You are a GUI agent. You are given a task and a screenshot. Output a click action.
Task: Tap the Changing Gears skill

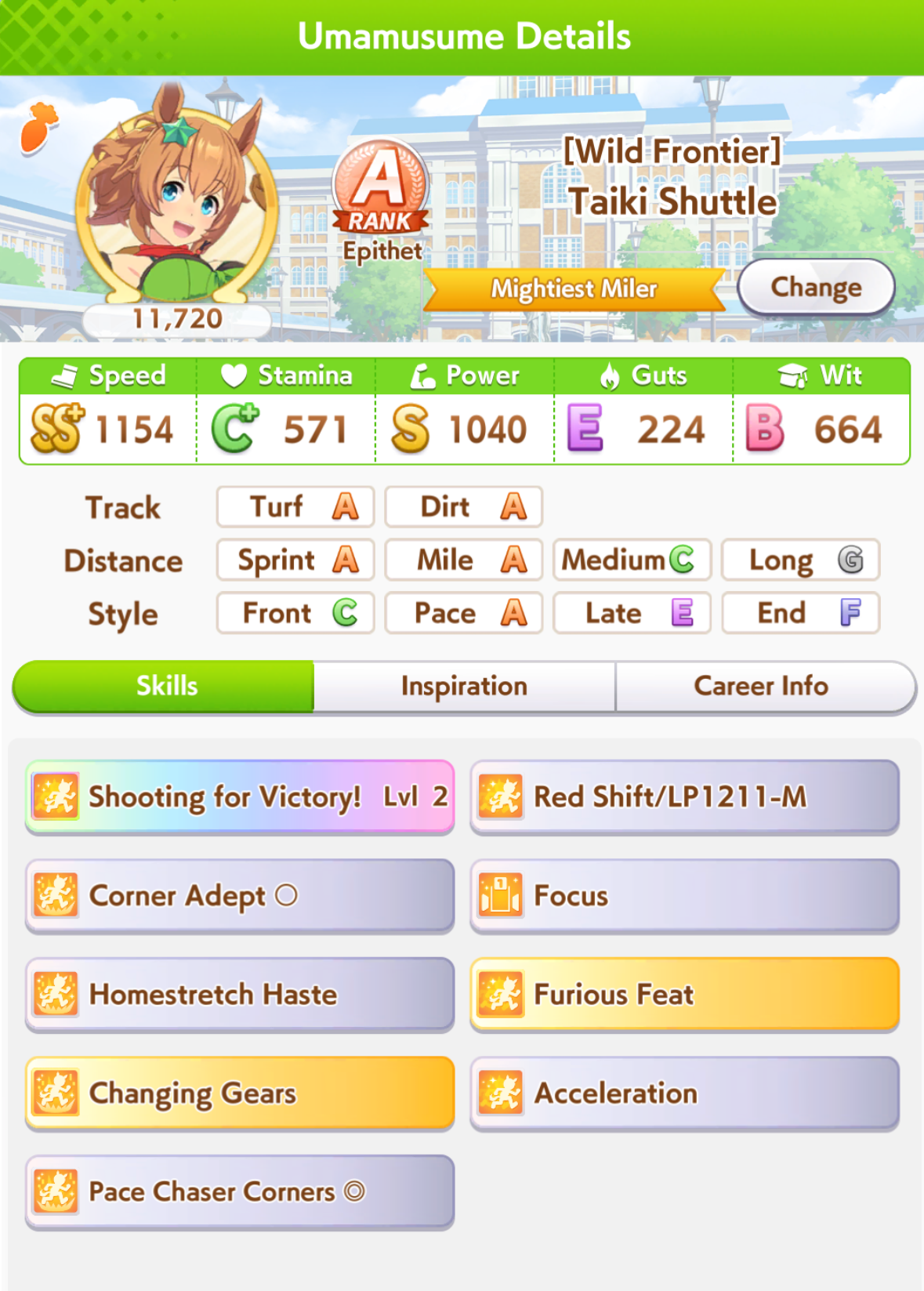[240, 1093]
